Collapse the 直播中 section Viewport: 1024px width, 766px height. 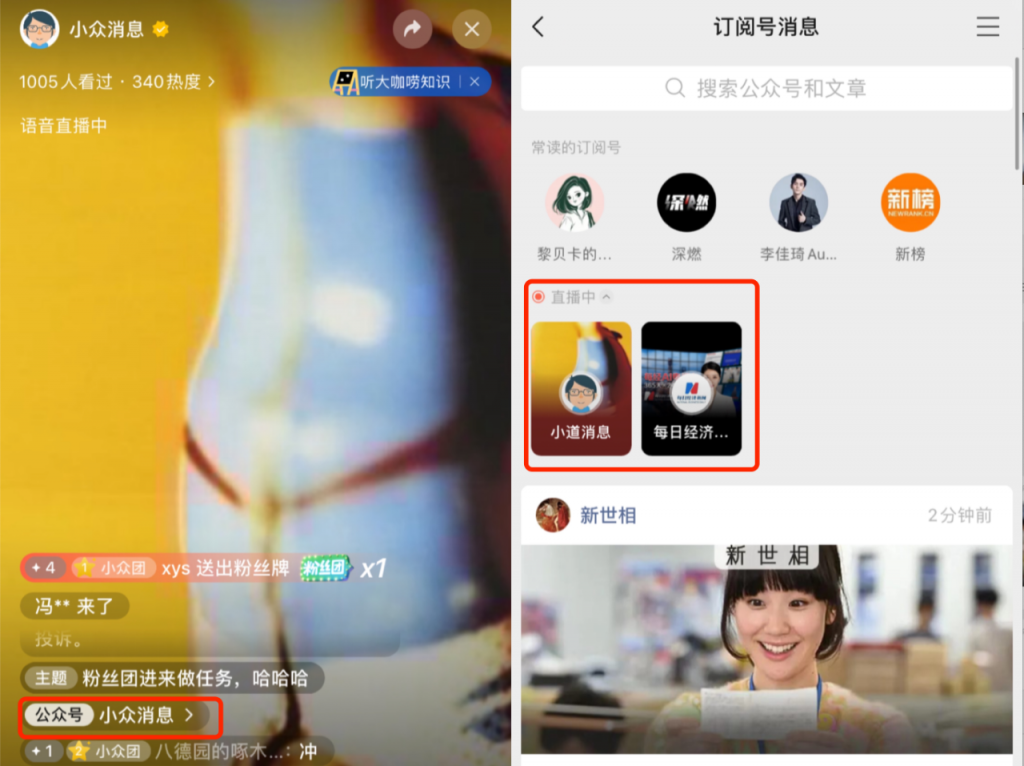pyautogui.click(x=606, y=297)
